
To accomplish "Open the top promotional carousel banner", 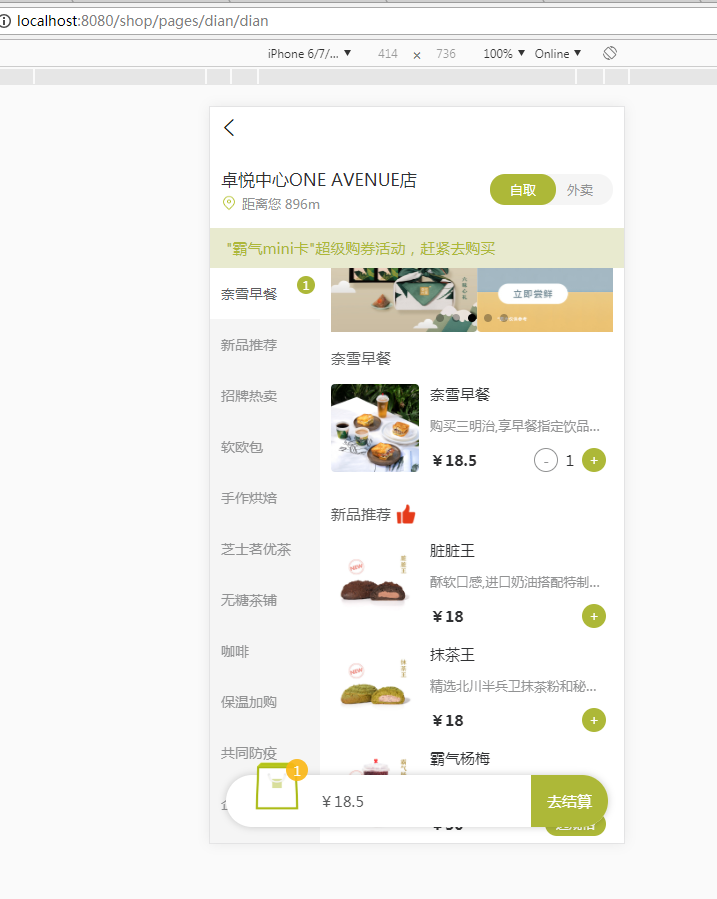I will 471,299.
